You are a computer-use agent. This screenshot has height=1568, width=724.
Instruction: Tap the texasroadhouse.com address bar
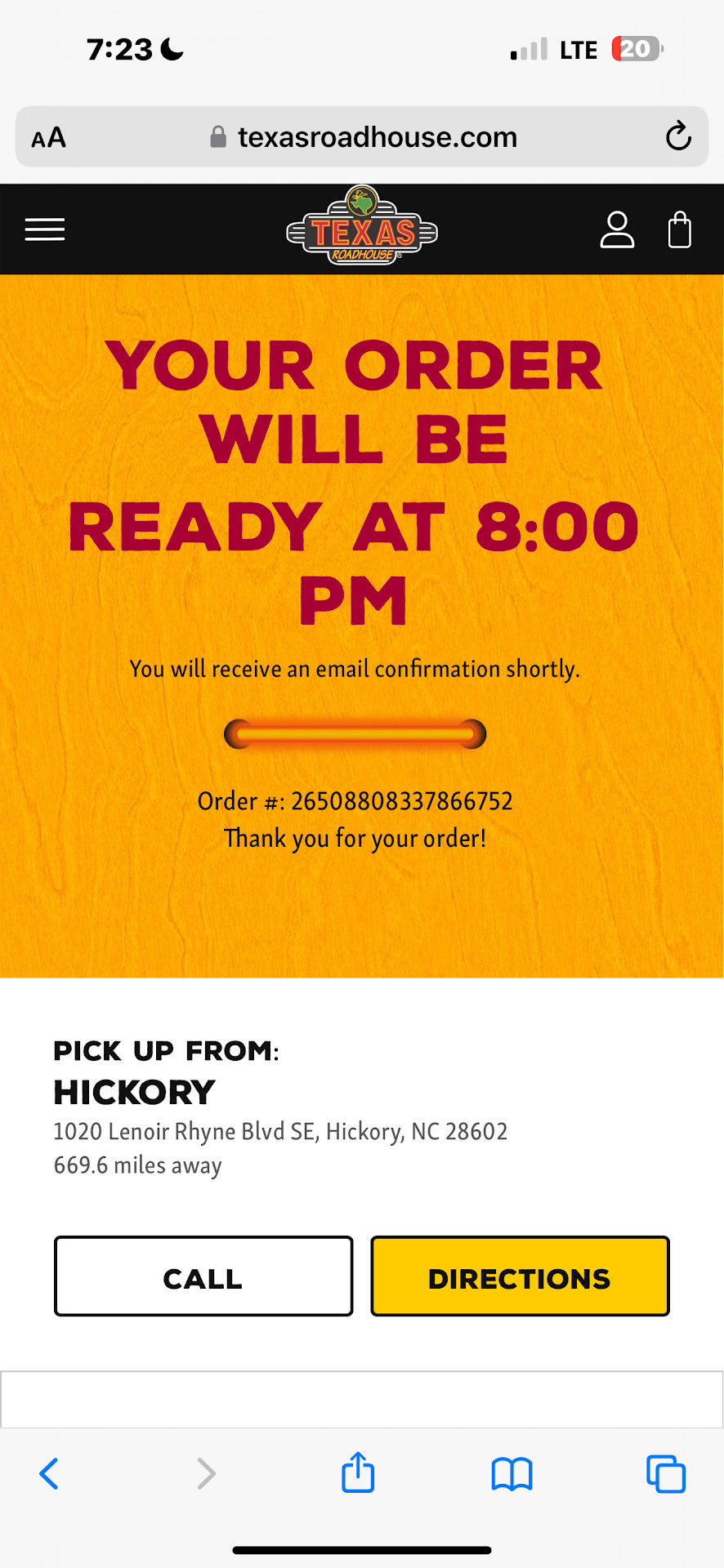pyautogui.click(x=364, y=137)
